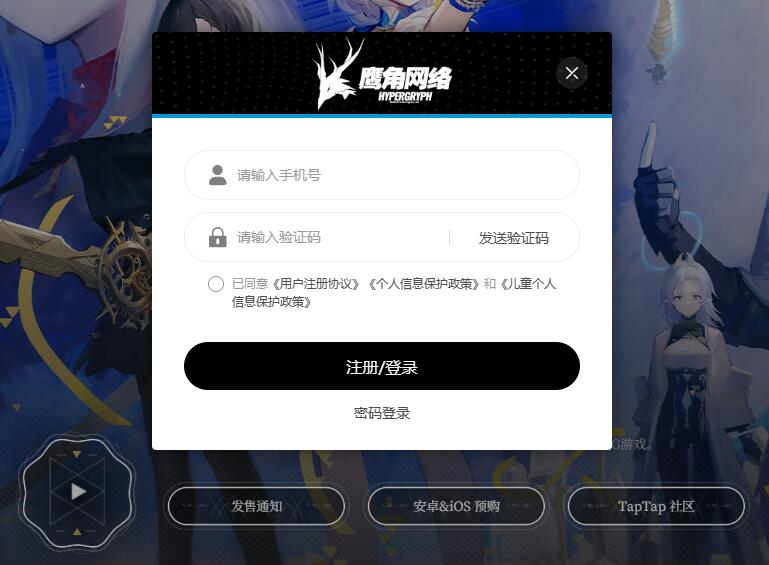Open the TapTap 社区 community

pyautogui.click(x=656, y=506)
